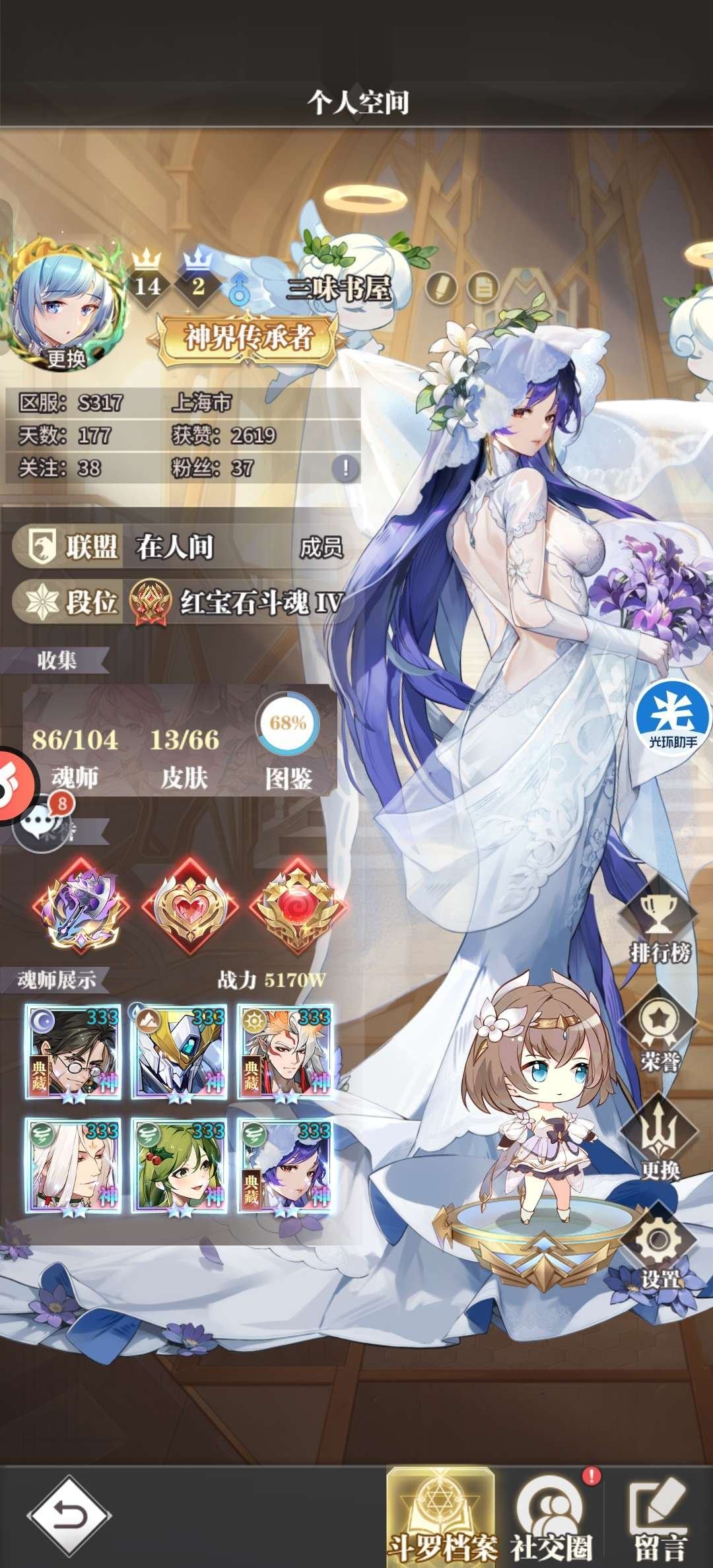Open the 图鉴 68% codex
The height and width of the screenshot is (1568, 713).
[x=287, y=746]
